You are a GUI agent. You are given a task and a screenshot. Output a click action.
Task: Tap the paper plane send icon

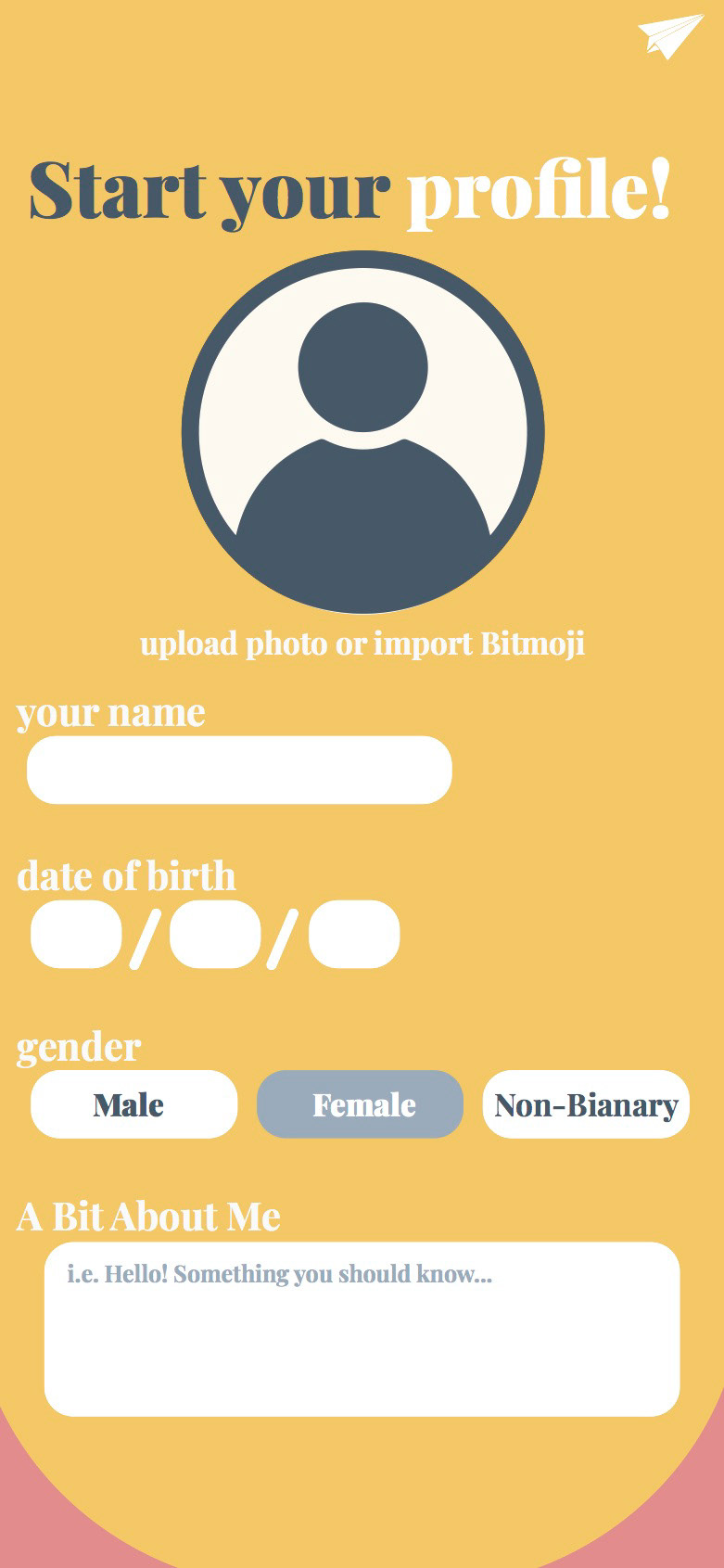pyautogui.click(x=669, y=36)
